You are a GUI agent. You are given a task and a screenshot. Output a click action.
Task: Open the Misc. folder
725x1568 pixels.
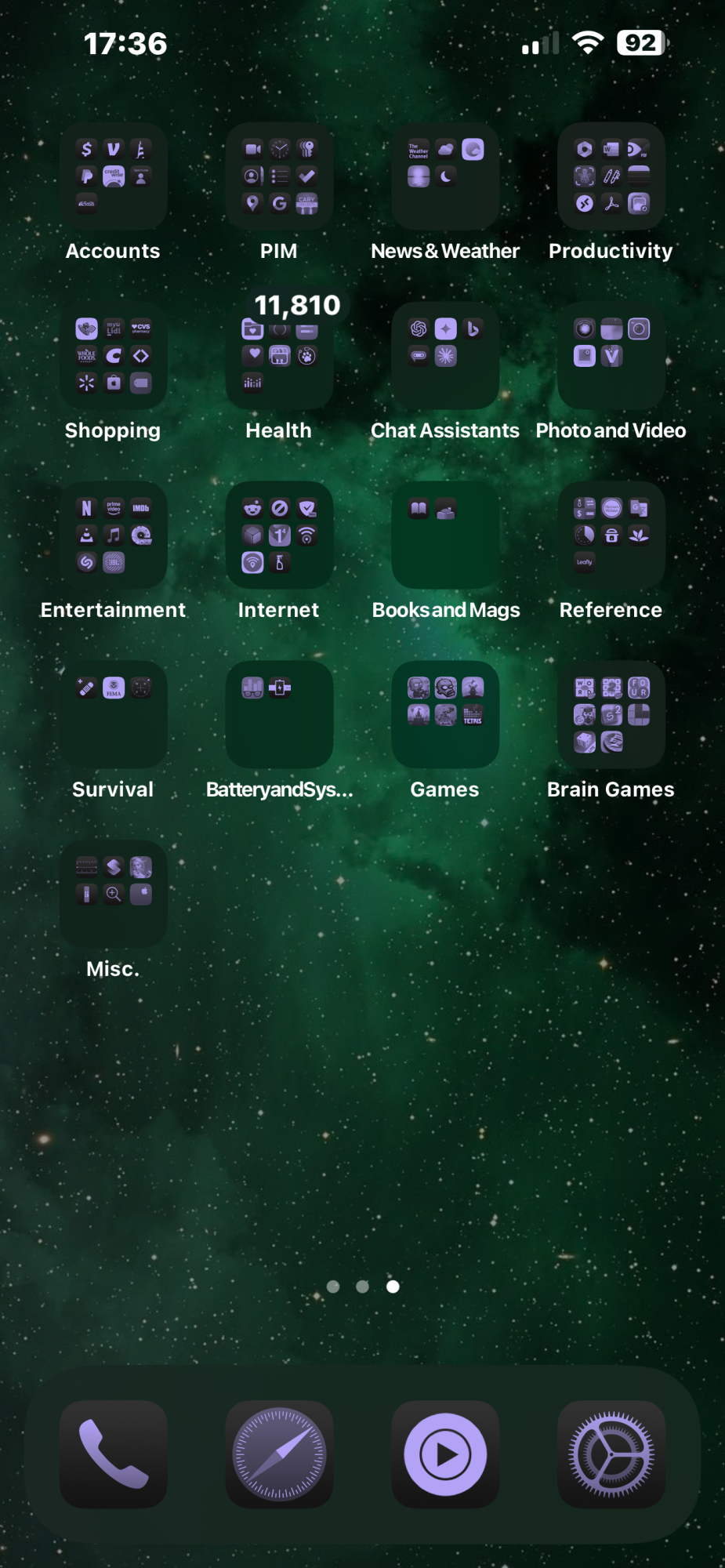pos(114,895)
